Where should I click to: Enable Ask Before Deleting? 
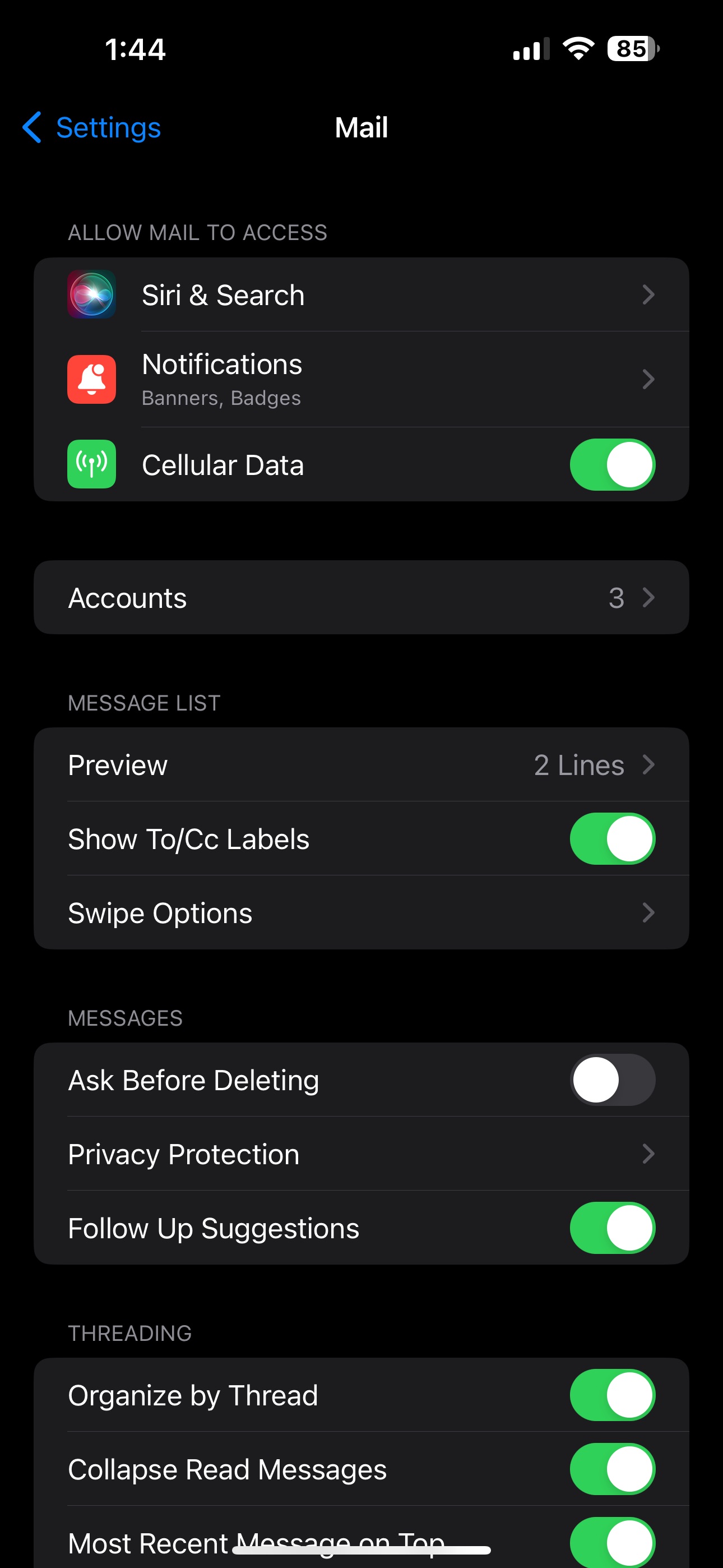(611, 1080)
